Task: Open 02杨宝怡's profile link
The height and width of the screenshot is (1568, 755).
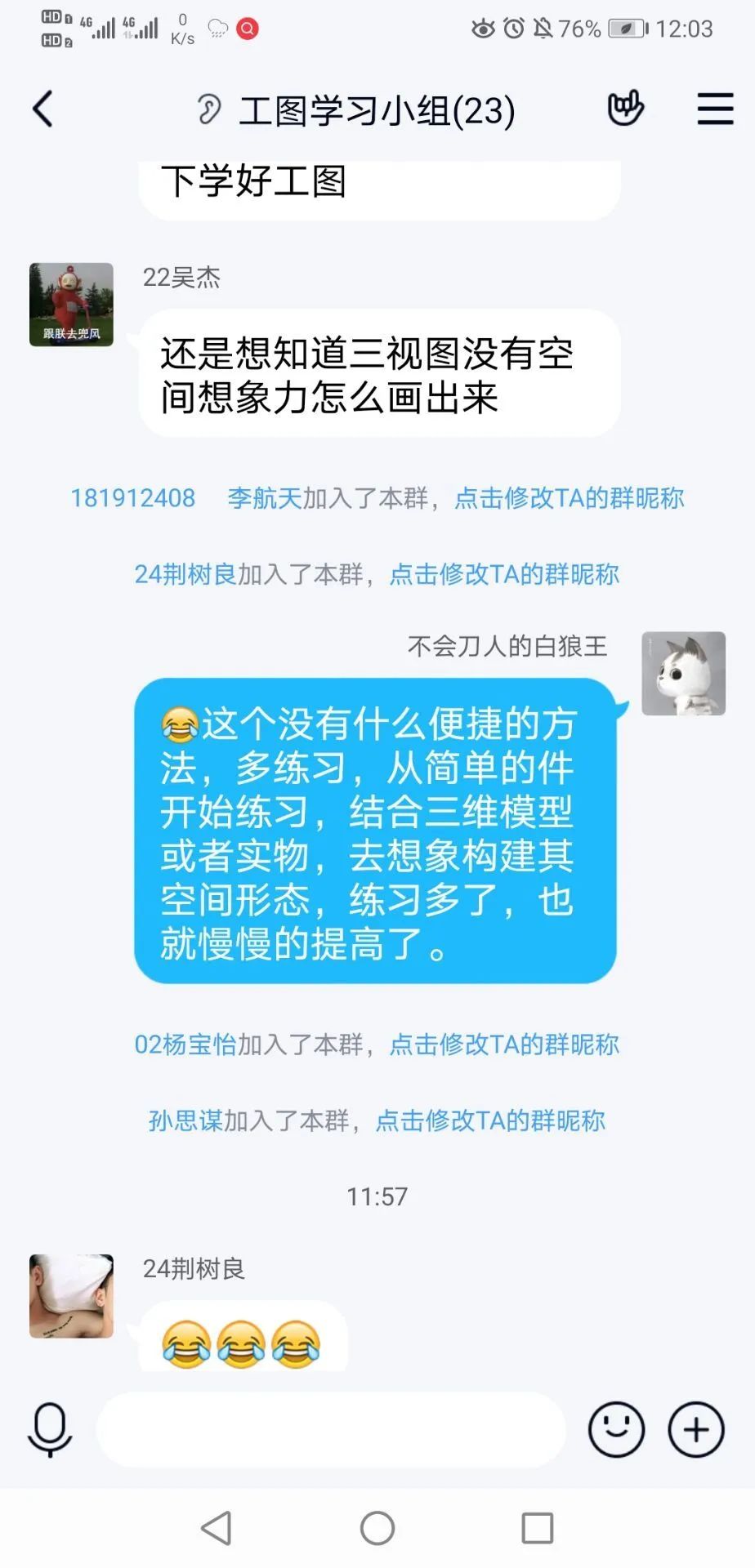Action: click(185, 1045)
